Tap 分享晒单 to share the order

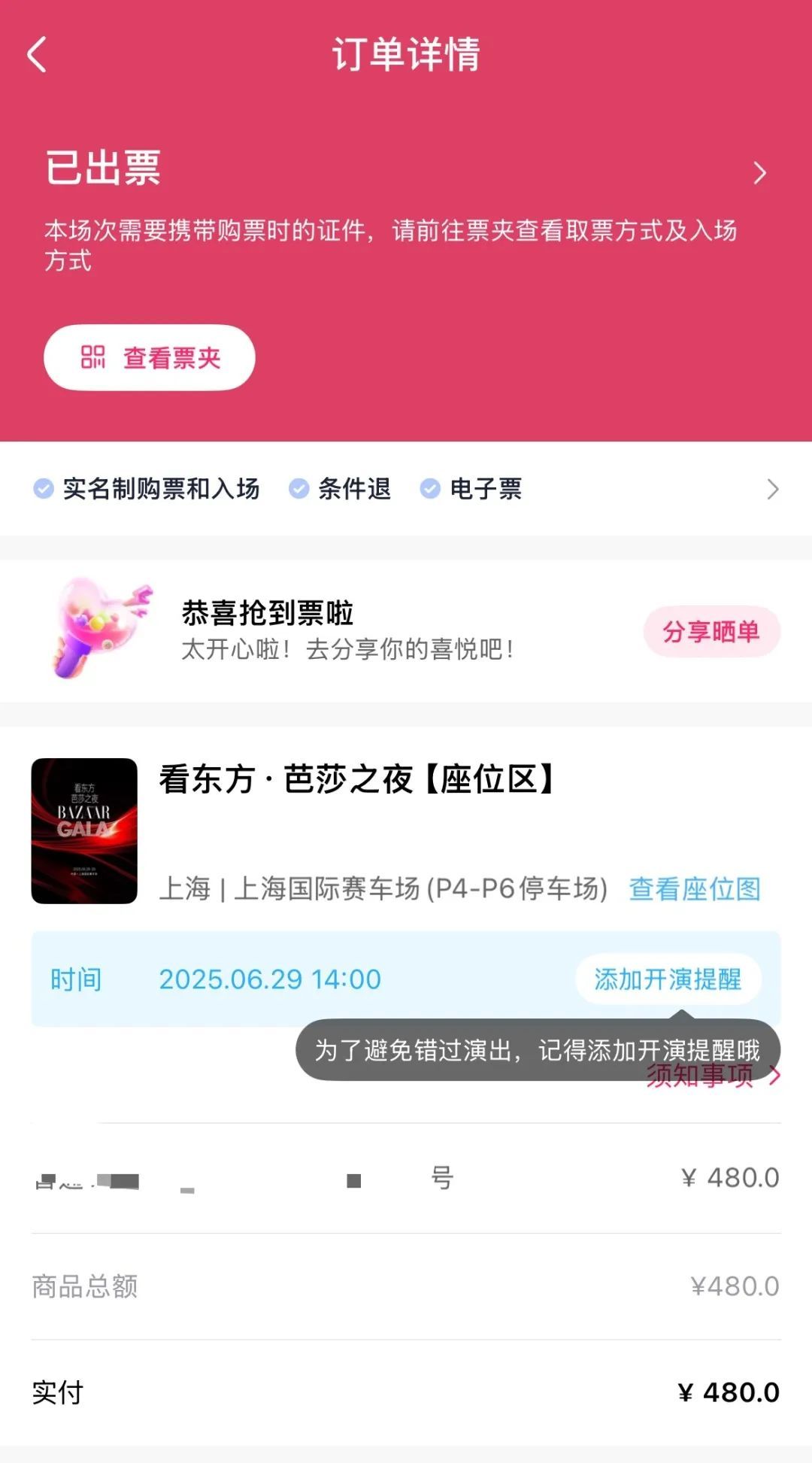(x=711, y=631)
